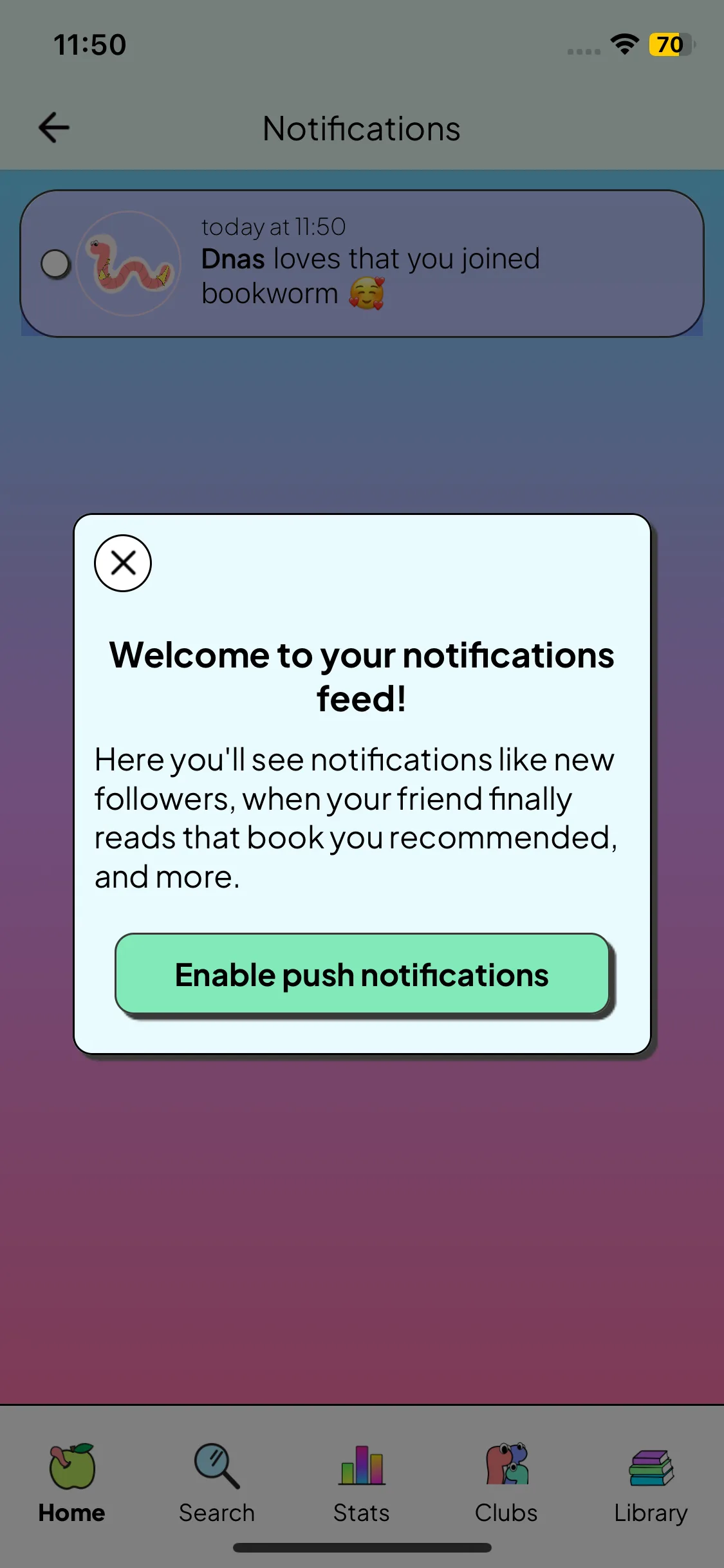
Task: Go back using the arrow
Action: (54, 127)
